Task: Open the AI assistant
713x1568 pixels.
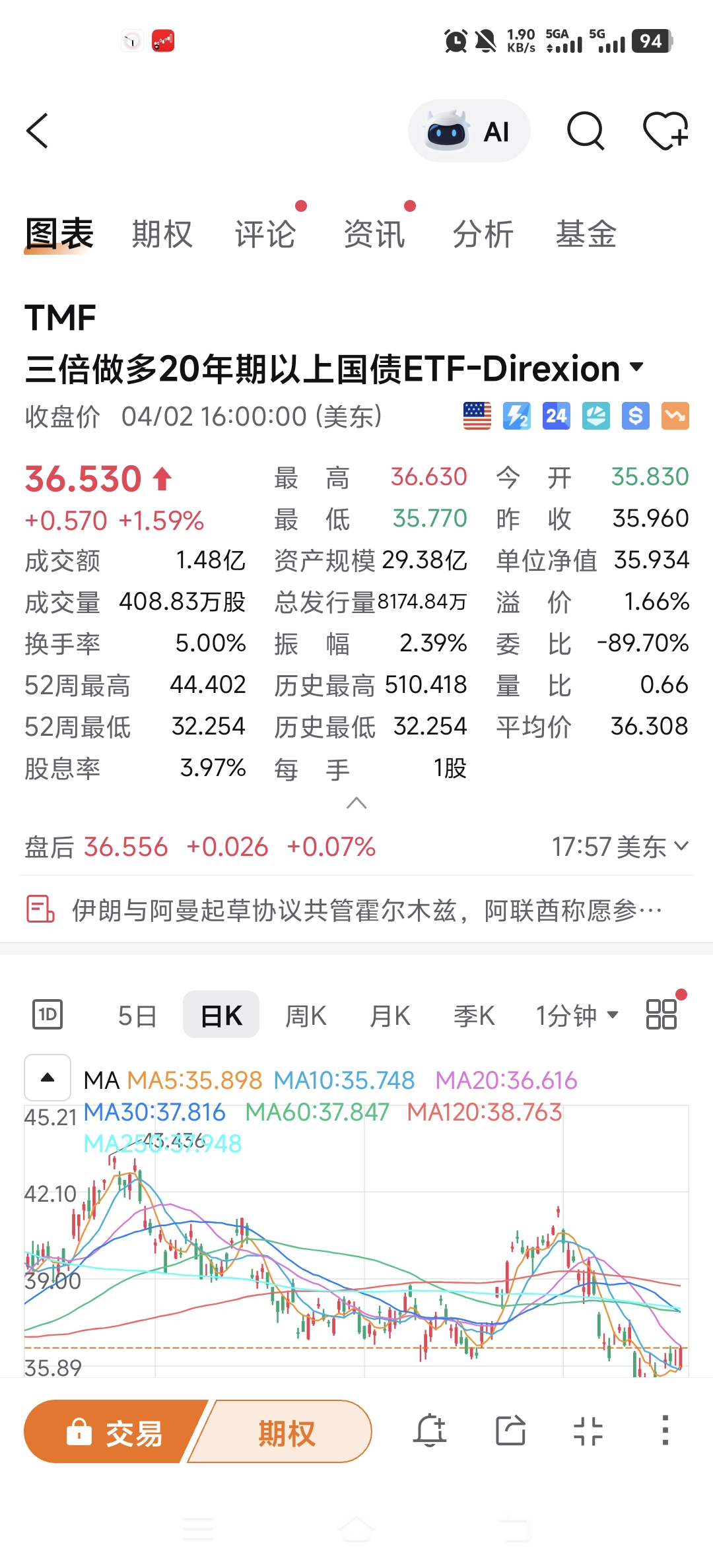Action: 469,131
